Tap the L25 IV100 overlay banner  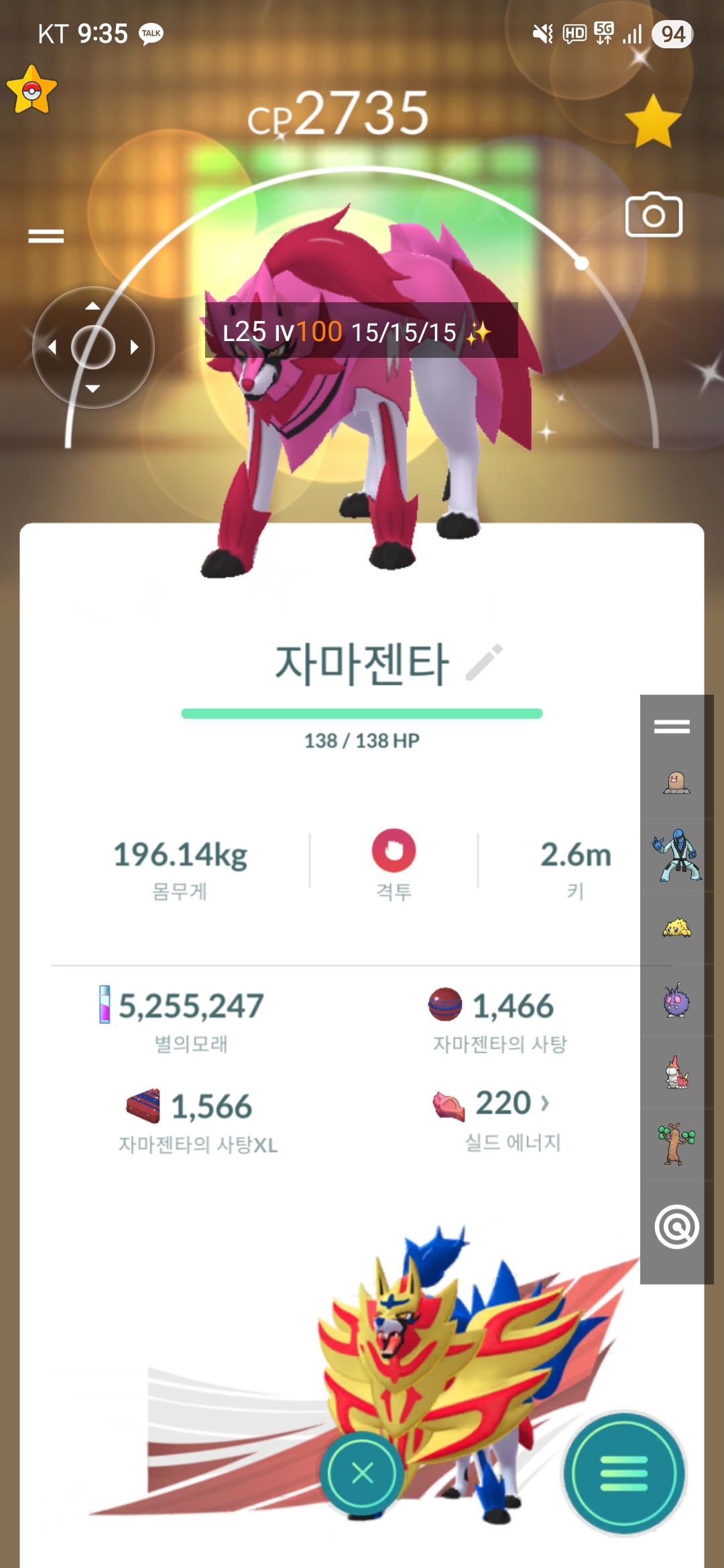coord(361,331)
